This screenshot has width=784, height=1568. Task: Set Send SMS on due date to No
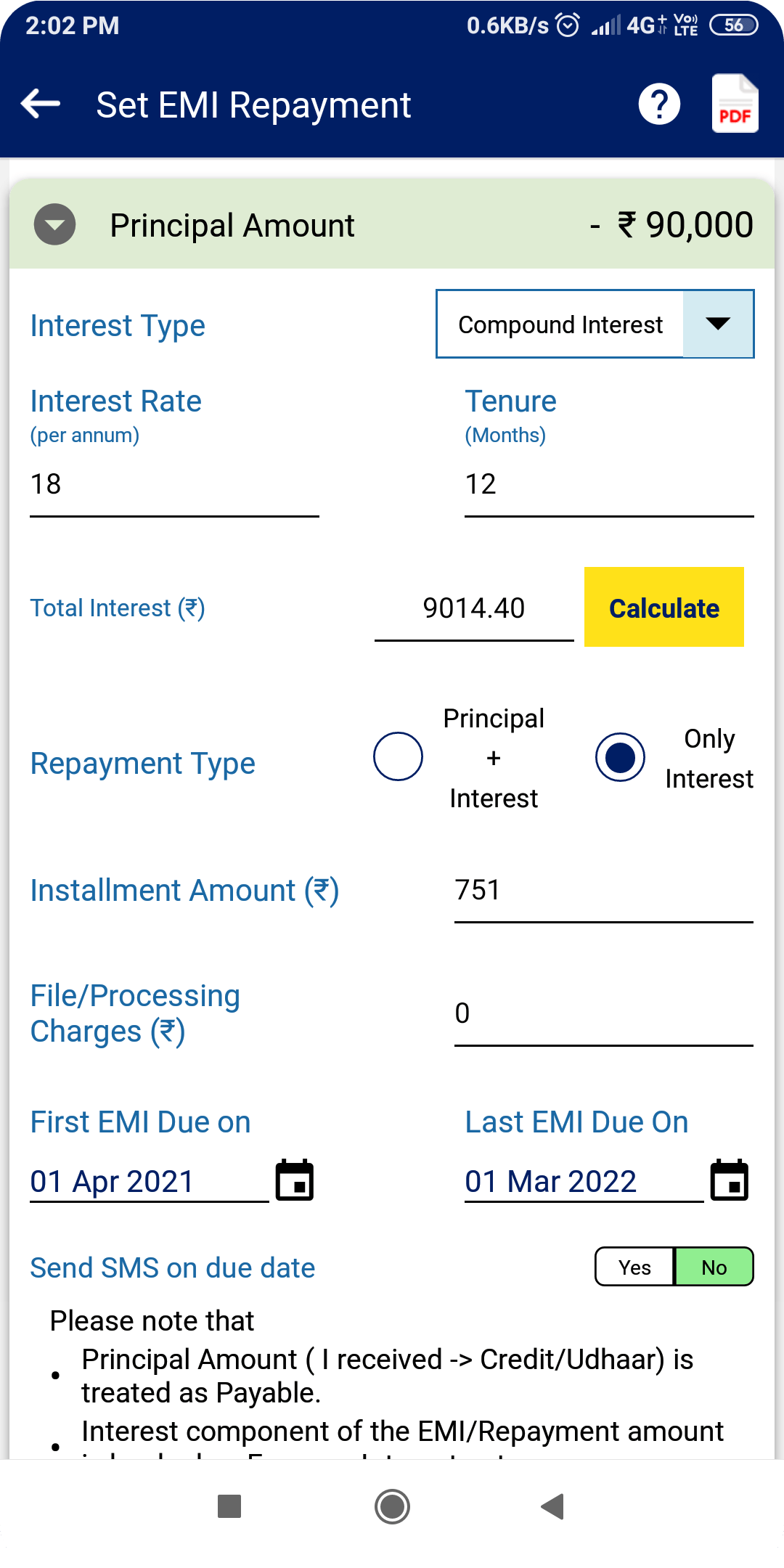[714, 1267]
